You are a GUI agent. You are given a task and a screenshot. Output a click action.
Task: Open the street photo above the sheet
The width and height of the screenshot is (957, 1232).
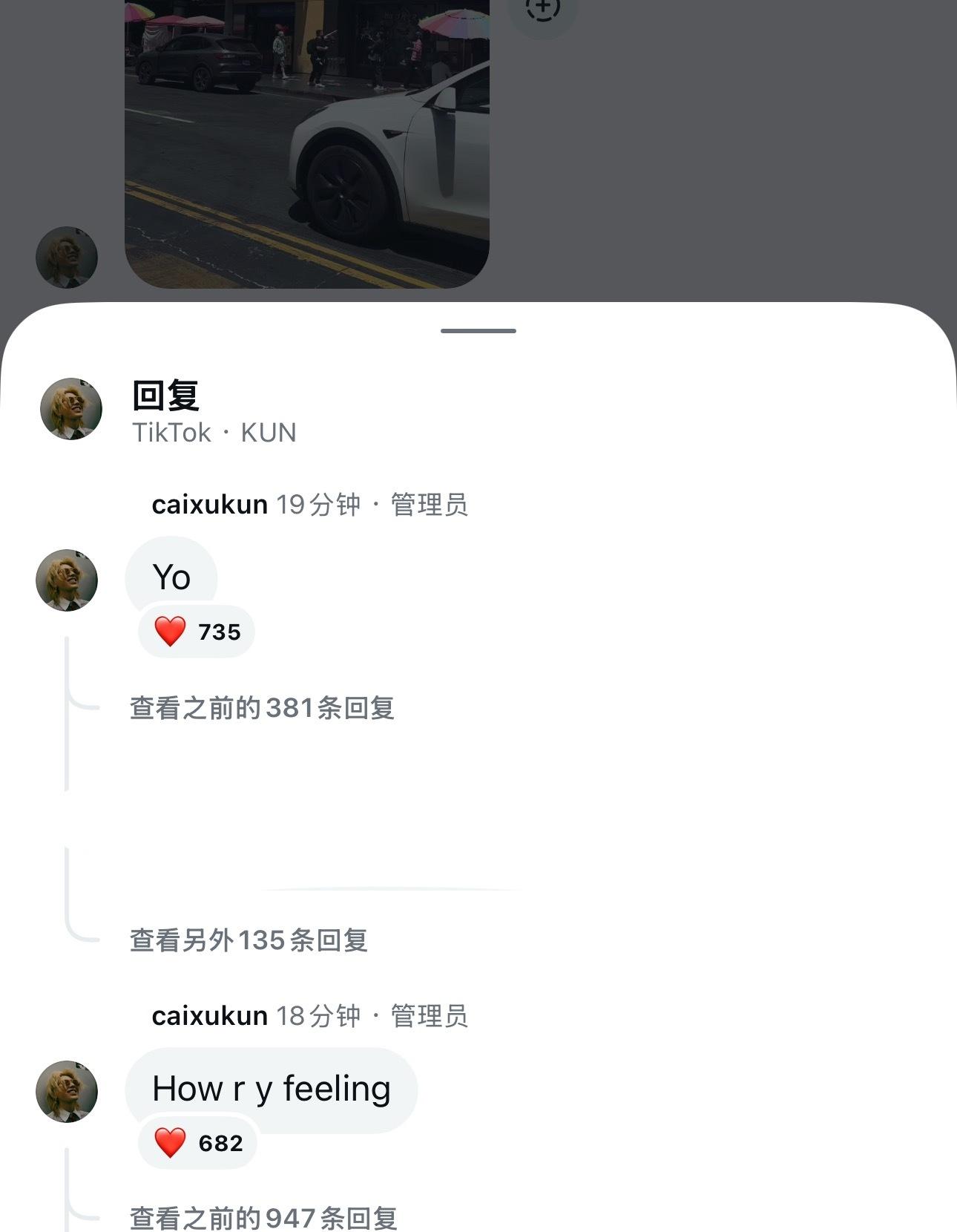click(x=306, y=141)
